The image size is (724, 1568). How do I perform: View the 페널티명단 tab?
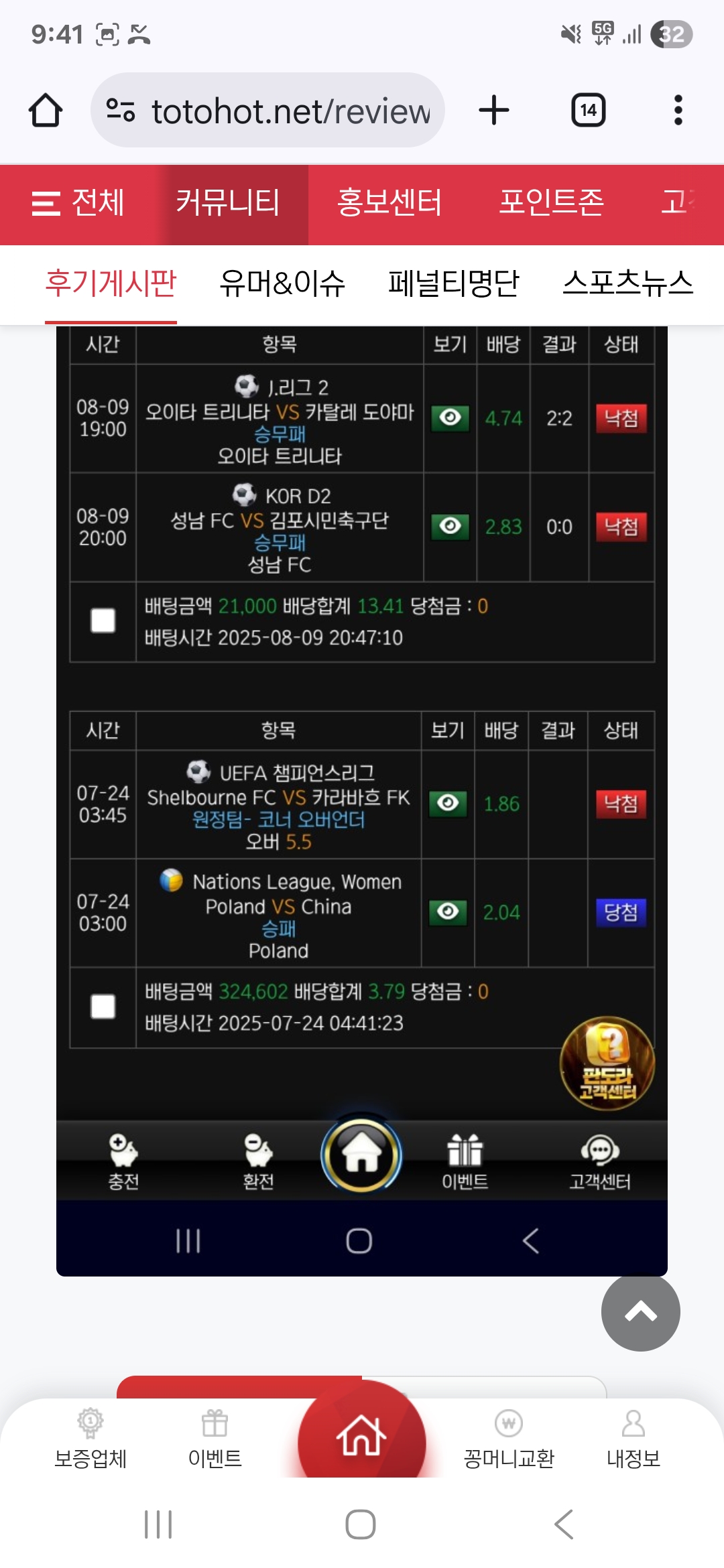point(454,283)
